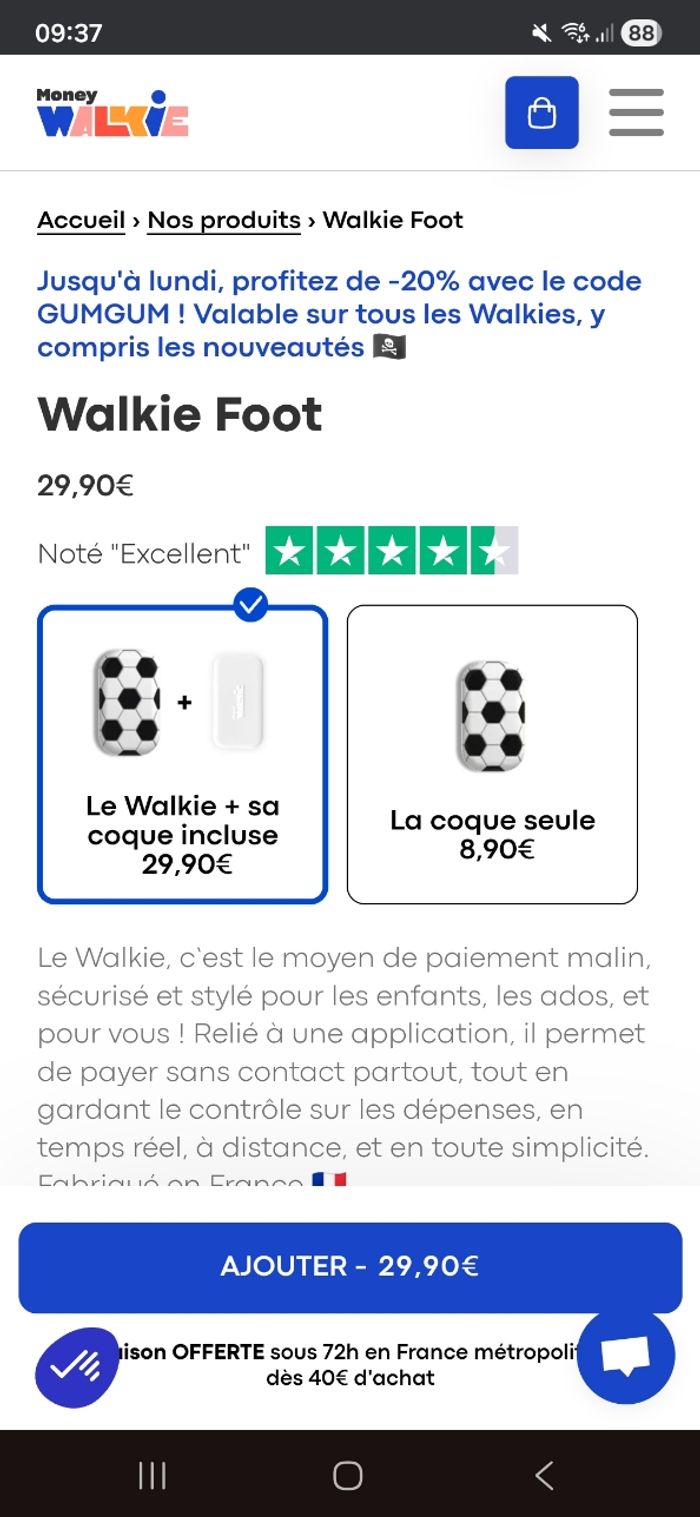Go back with the system back button
700x1517 pixels.
(x=544, y=1475)
